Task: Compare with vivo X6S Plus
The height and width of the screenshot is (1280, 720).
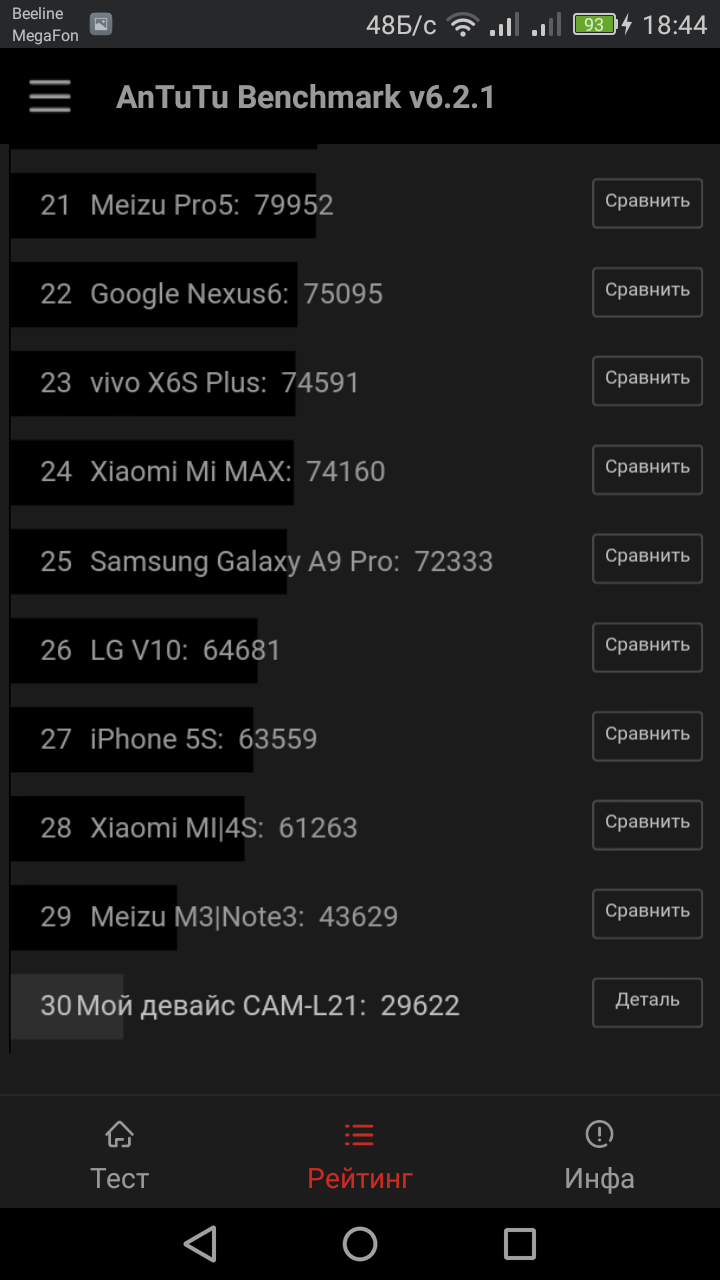Action: pyautogui.click(x=647, y=380)
